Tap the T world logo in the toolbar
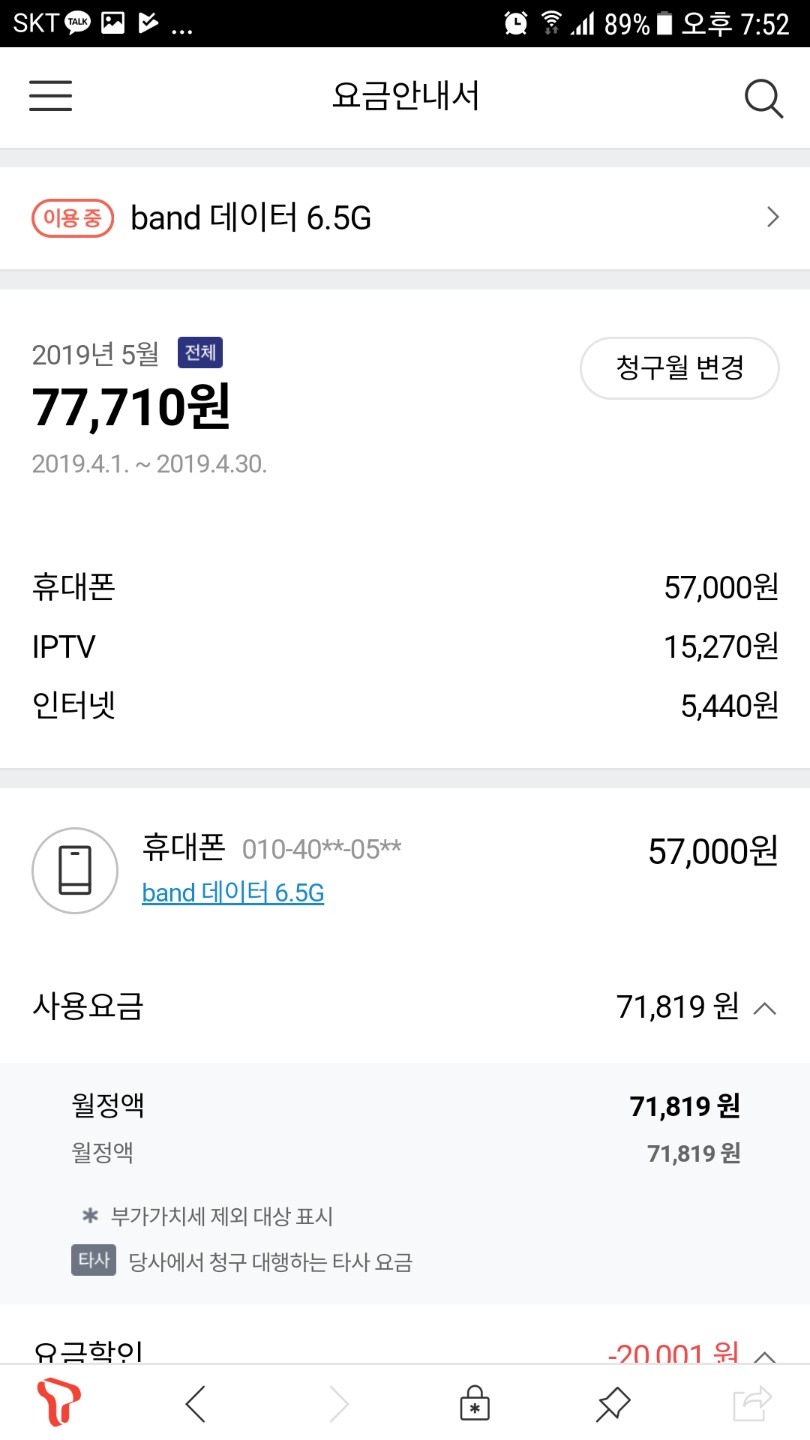810x1440 pixels. [57, 1402]
